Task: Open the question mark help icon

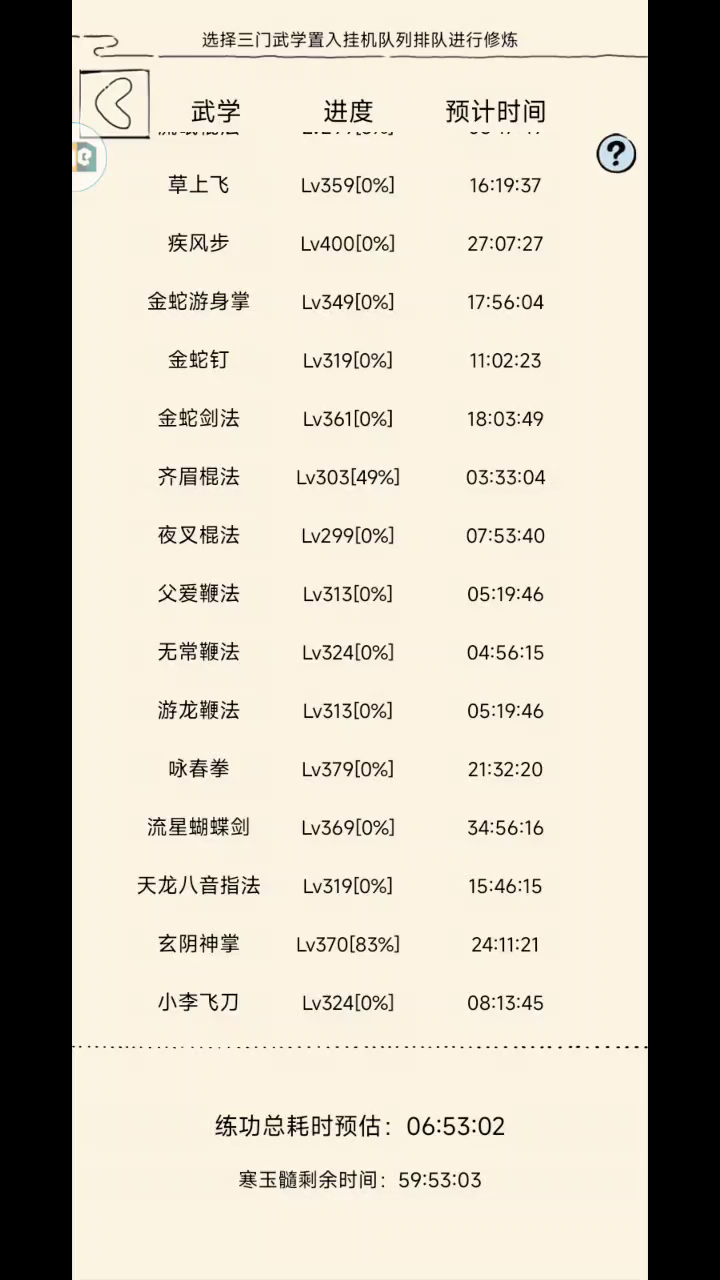Action: pos(617,154)
